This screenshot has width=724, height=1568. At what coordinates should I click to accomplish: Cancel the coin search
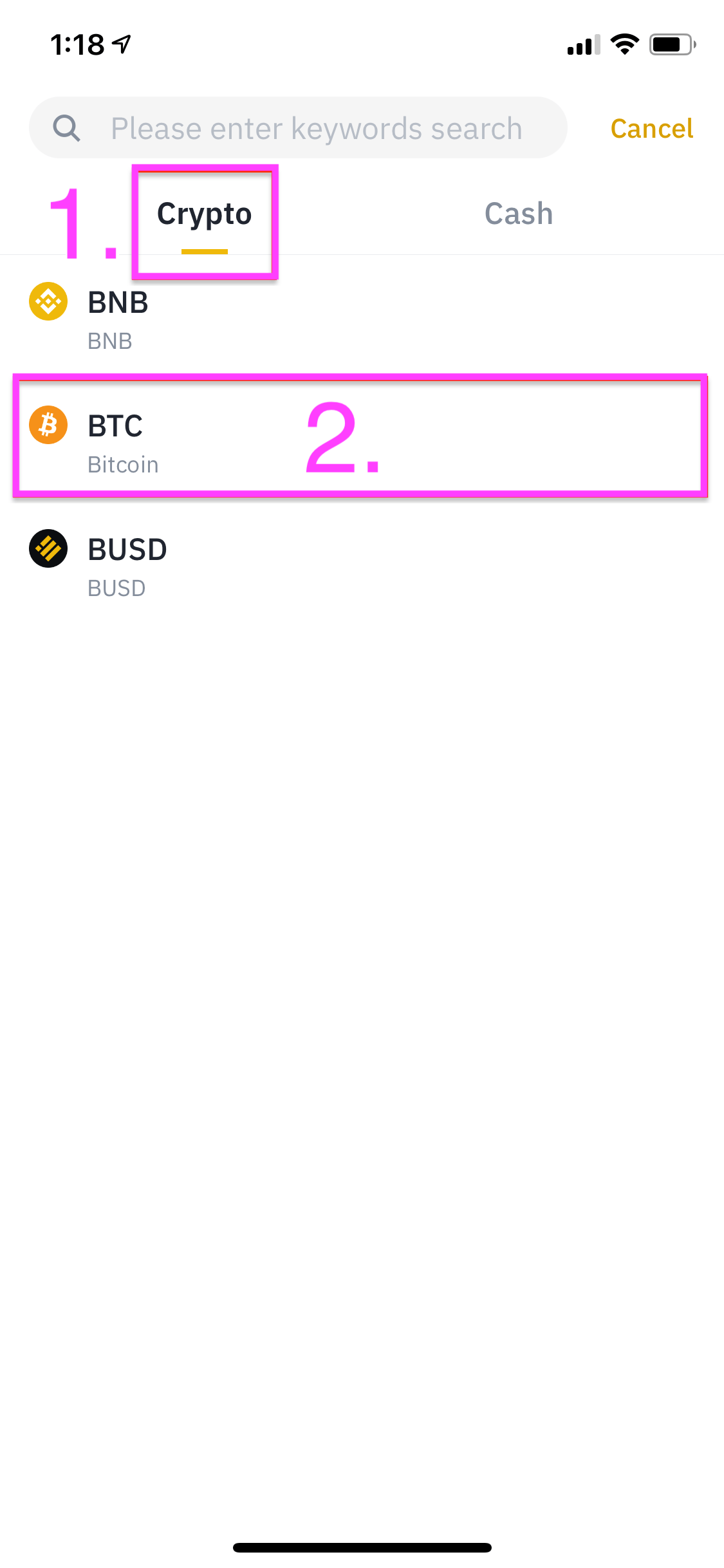tap(651, 128)
